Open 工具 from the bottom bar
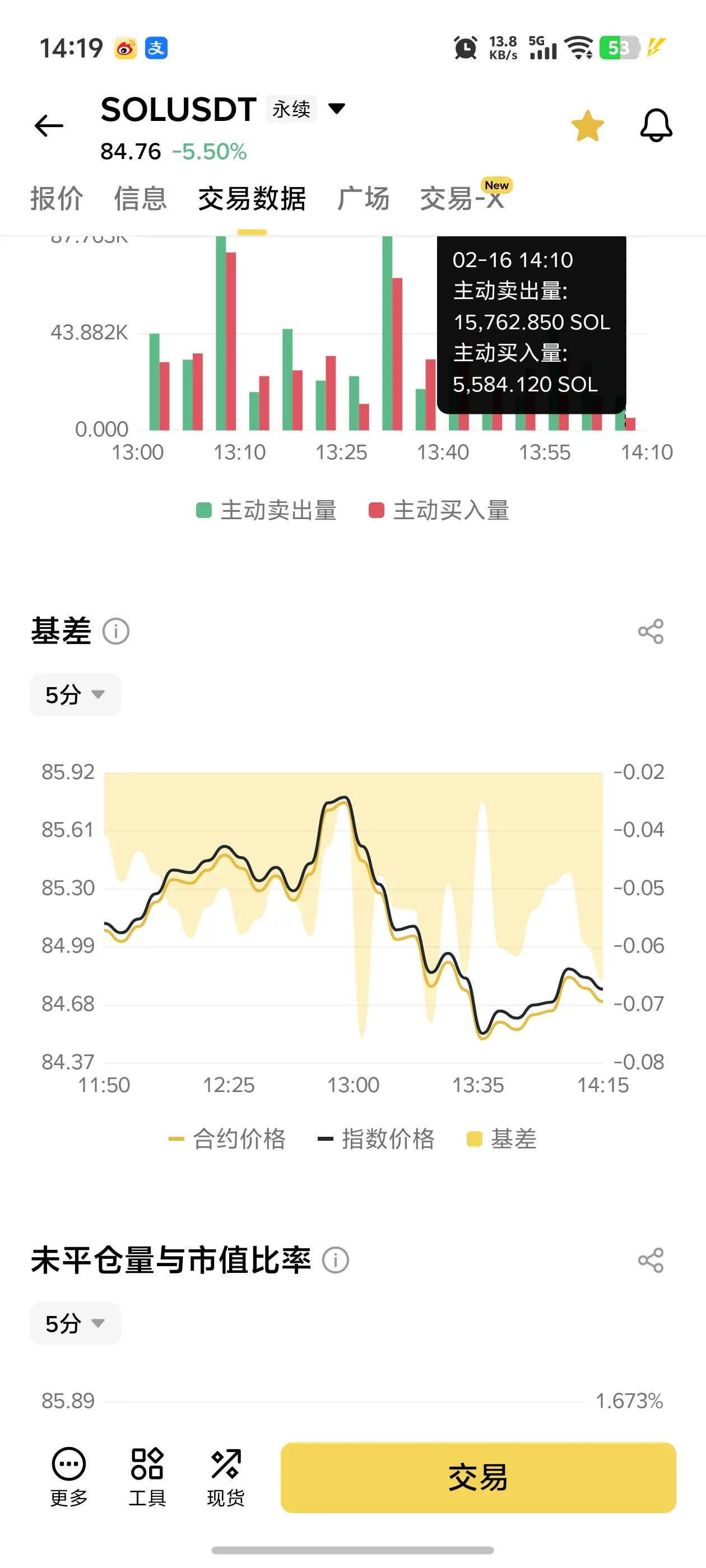This screenshot has height=1568, width=706. pyautogui.click(x=147, y=1477)
